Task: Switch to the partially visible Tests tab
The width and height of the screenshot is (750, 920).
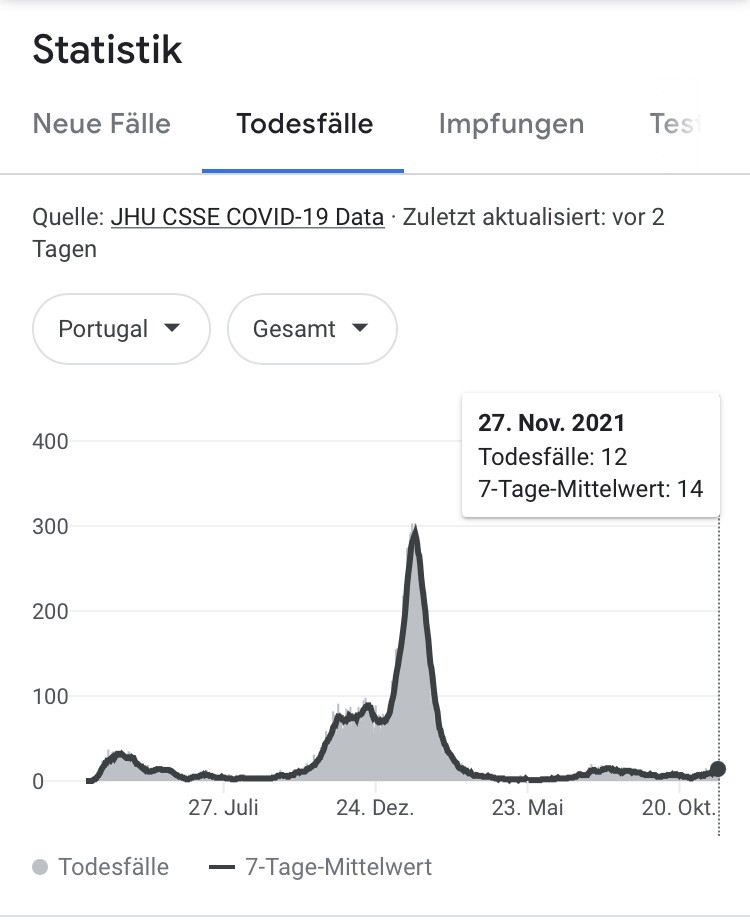Action: (x=675, y=124)
